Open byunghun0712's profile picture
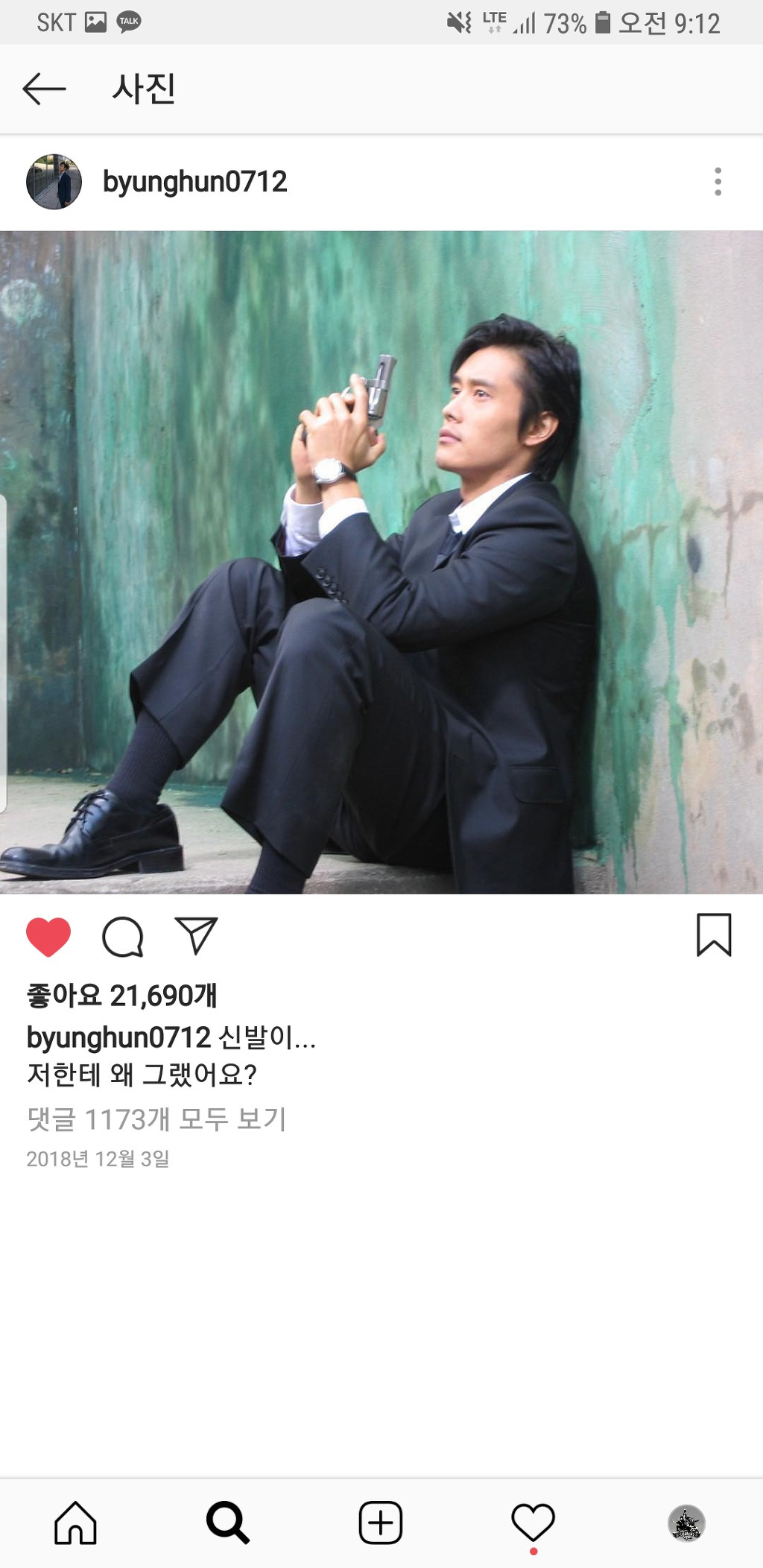 click(54, 182)
